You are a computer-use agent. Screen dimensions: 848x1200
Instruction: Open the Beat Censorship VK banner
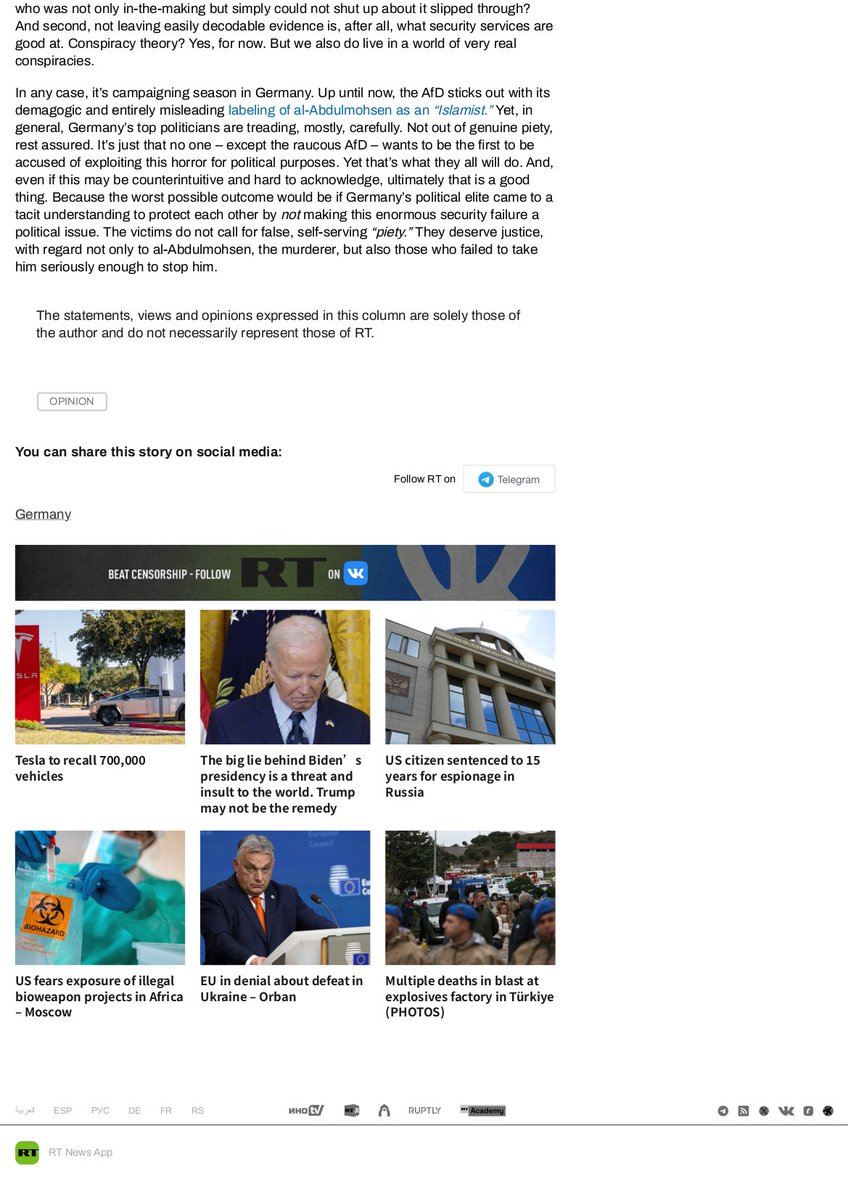285,573
